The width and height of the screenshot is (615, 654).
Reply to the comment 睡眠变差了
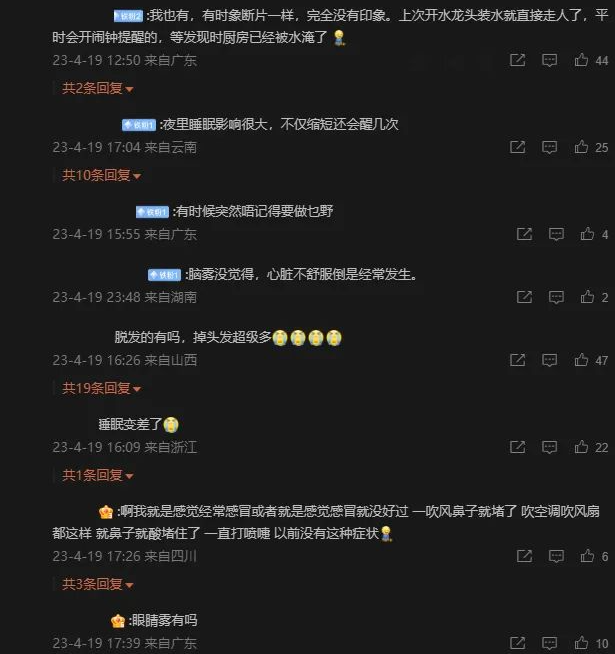pyautogui.click(x=549, y=447)
